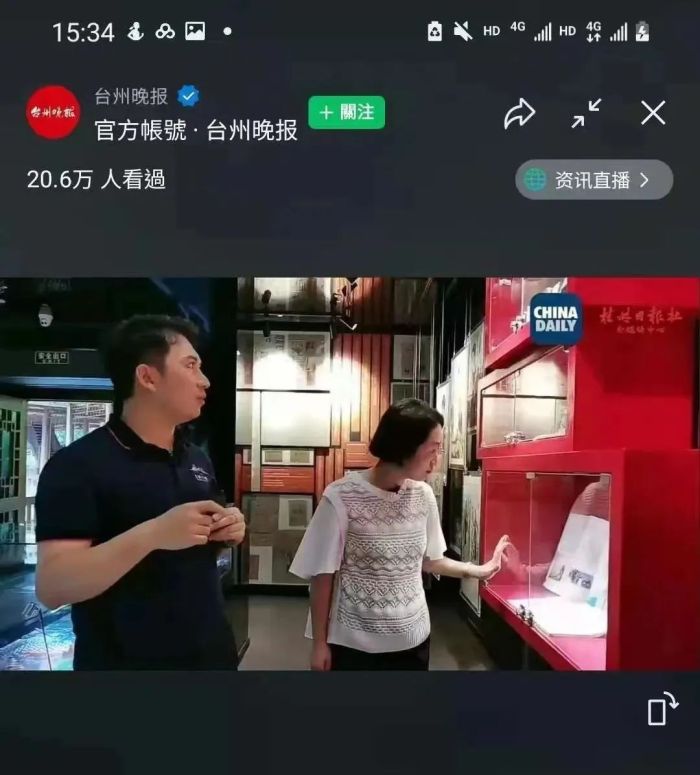Open the 资讯直播 channel chip
700x775 pixels.
(593, 180)
